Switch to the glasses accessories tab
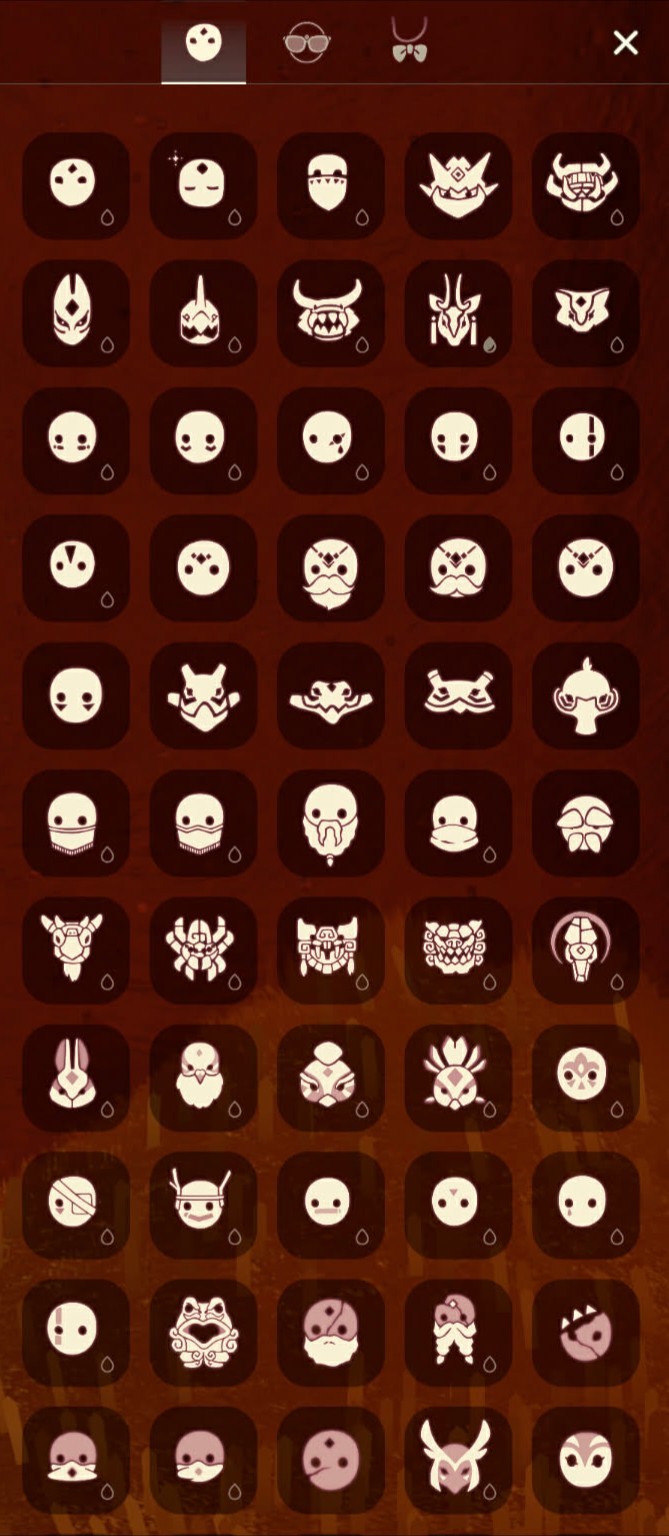The height and width of the screenshot is (1536, 669). click(306, 42)
